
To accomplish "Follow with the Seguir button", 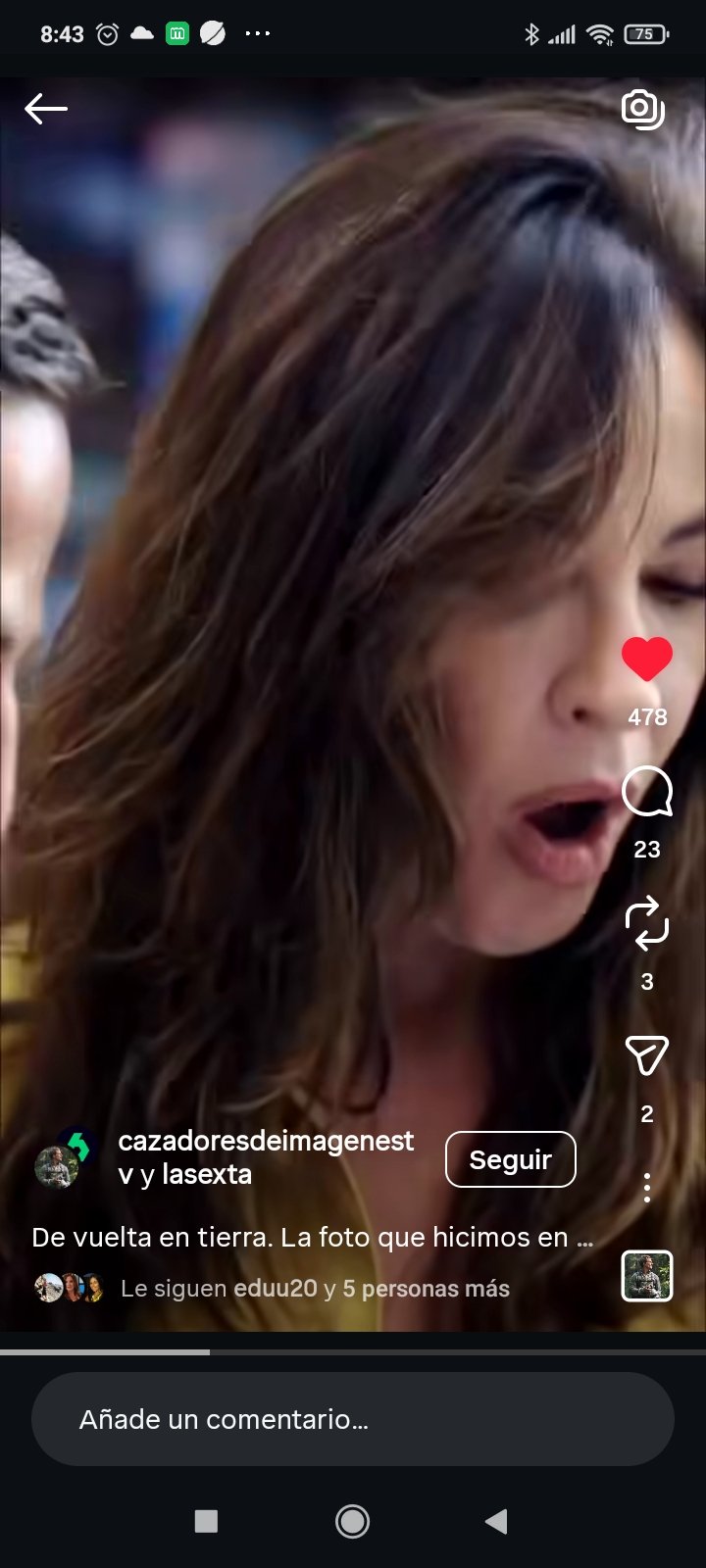I will [x=510, y=1159].
